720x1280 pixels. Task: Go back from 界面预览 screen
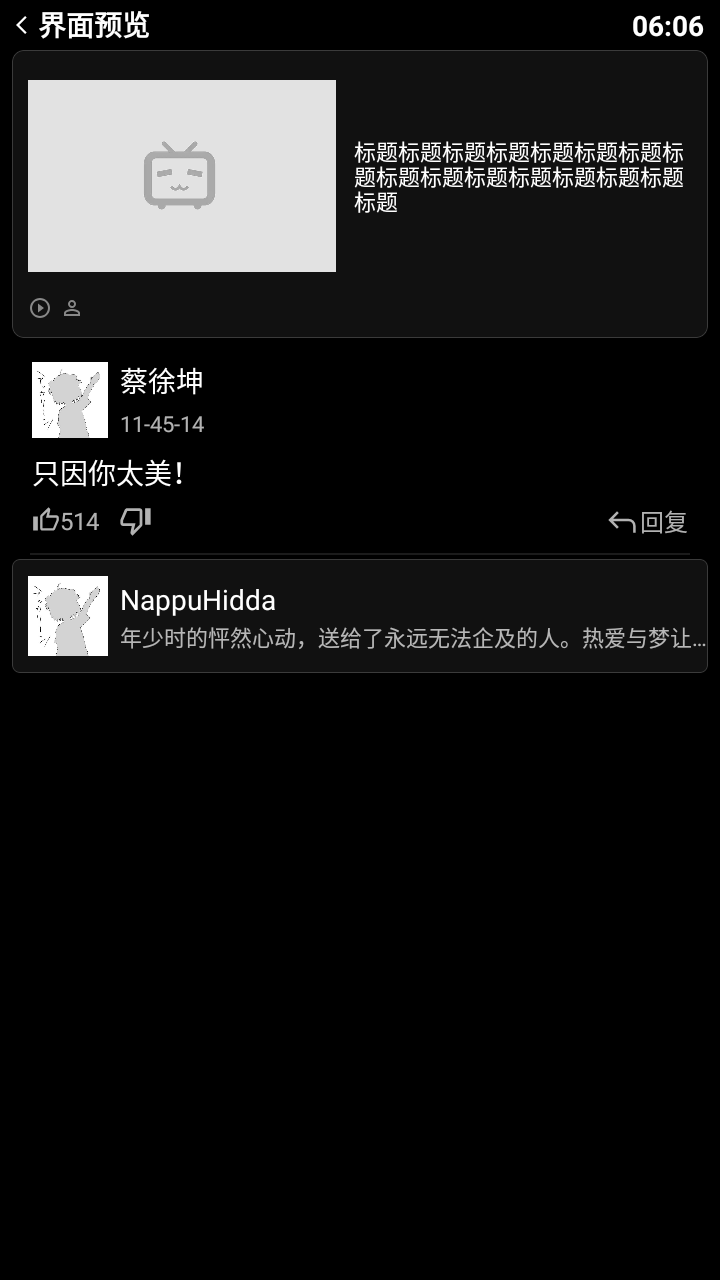click(22, 26)
